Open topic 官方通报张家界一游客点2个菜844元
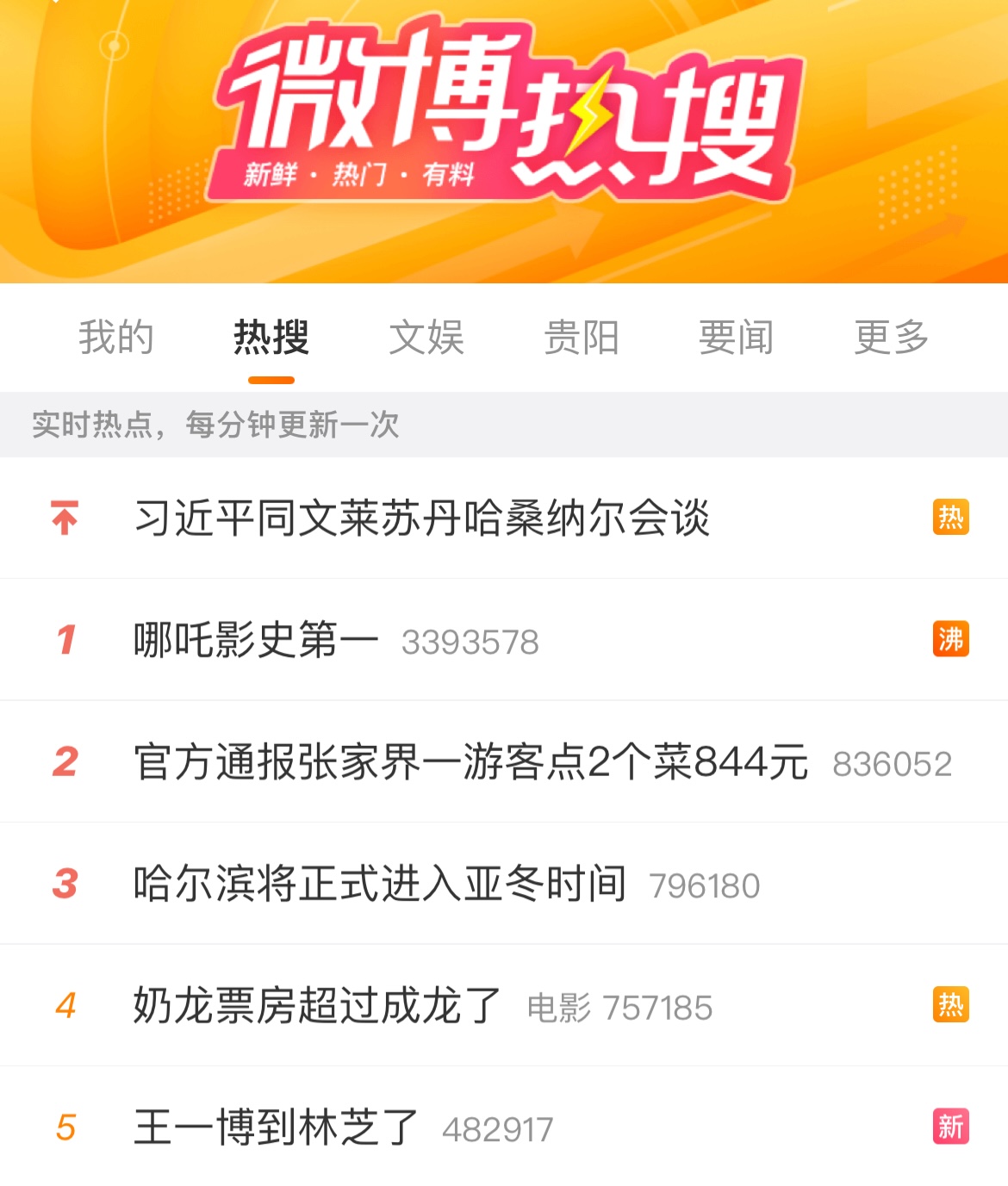The image size is (1008, 1186). pyautogui.click(x=470, y=762)
